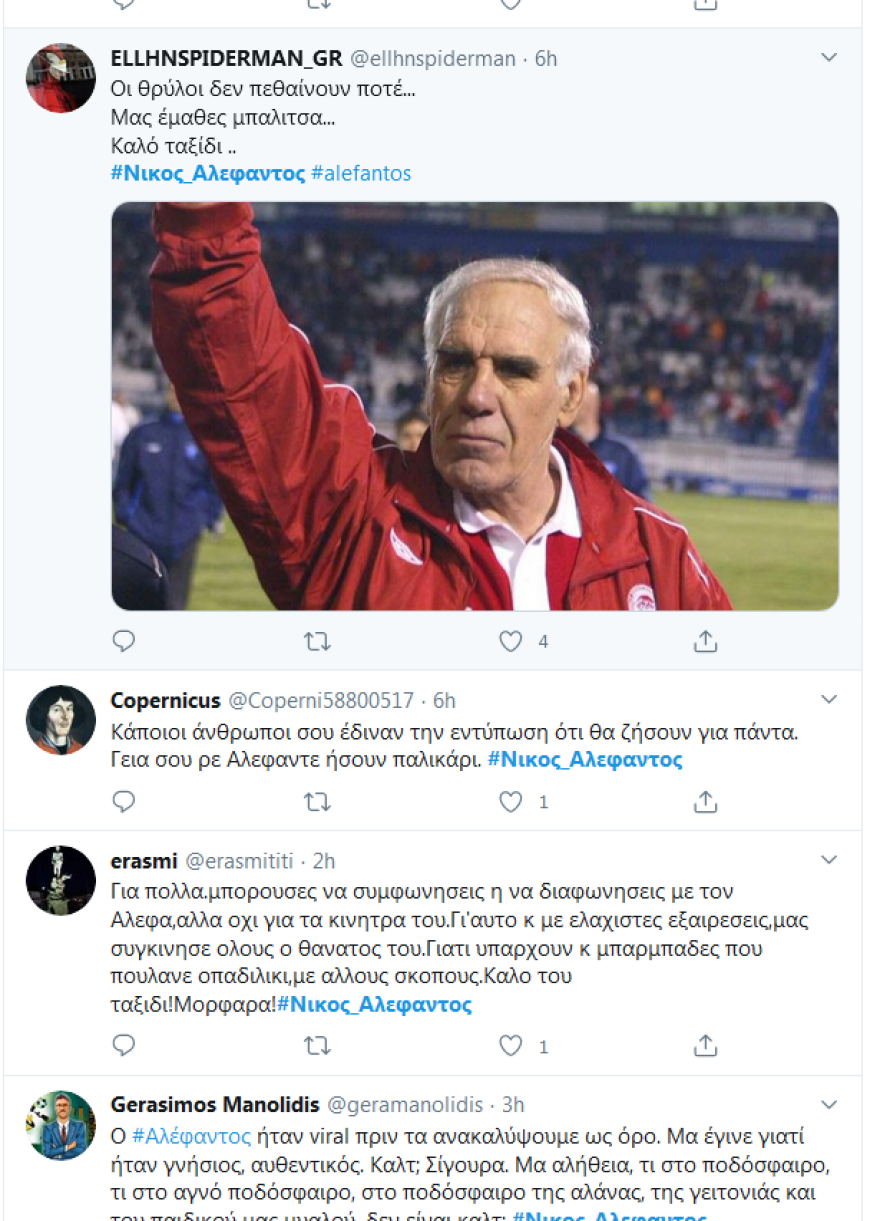
Task: Open Gerasimos Manolidis's profile picture
Action: click(x=59, y=1120)
